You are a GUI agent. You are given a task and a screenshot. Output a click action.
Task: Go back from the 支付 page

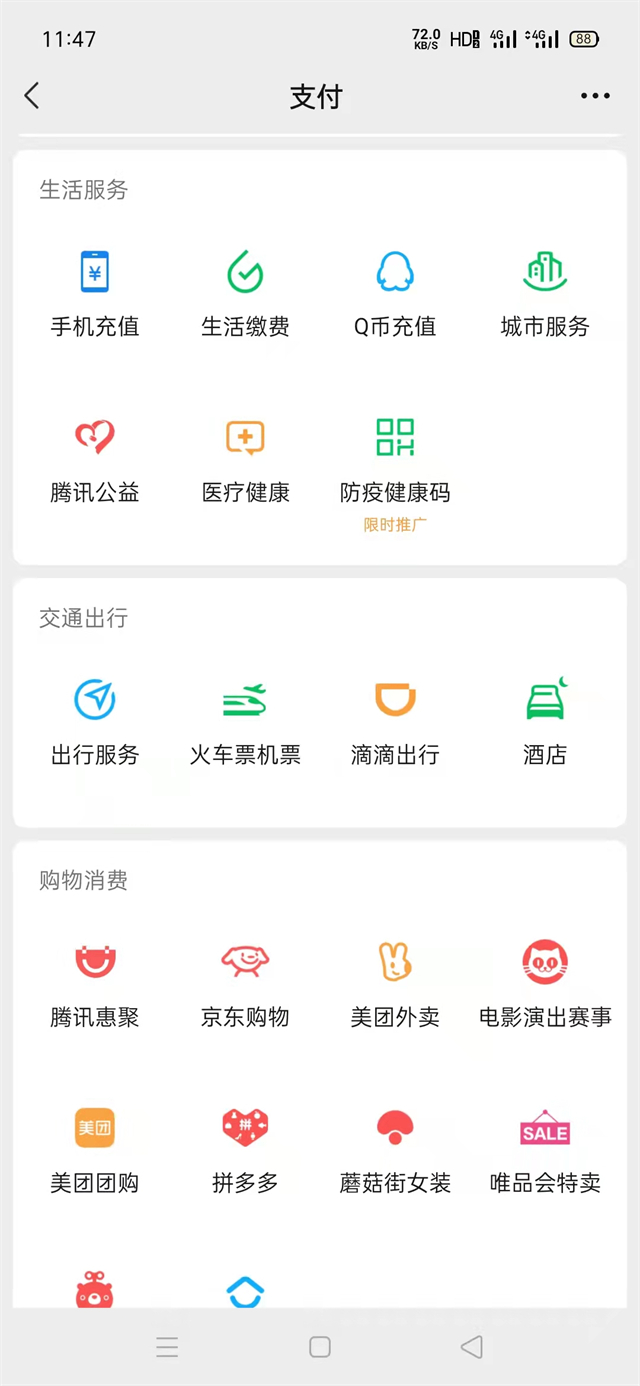click(x=32, y=96)
